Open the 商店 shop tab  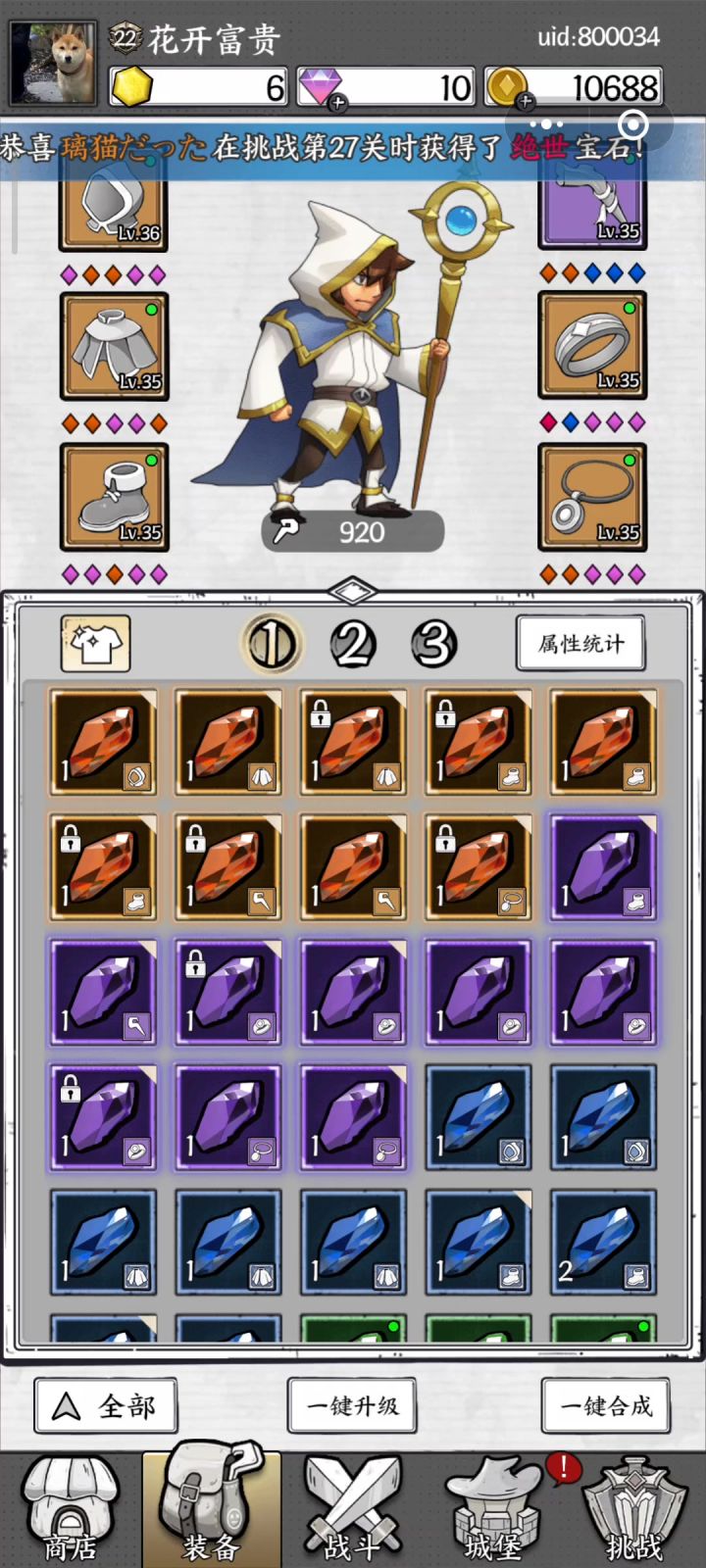pyautogui.click(x=71, y=1510)
